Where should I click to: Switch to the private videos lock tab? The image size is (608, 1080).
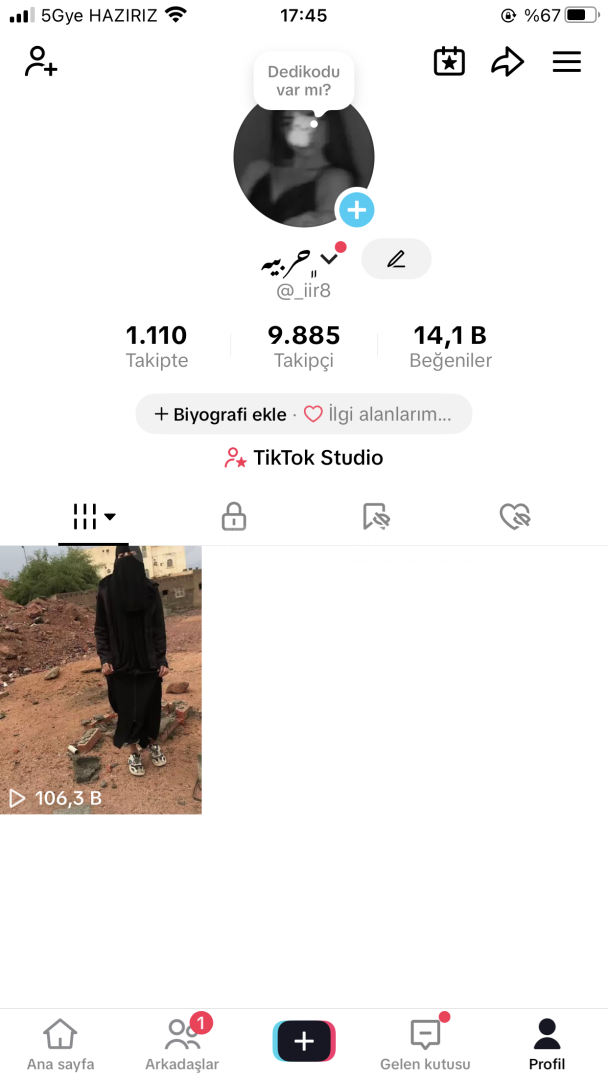(234, 517)
